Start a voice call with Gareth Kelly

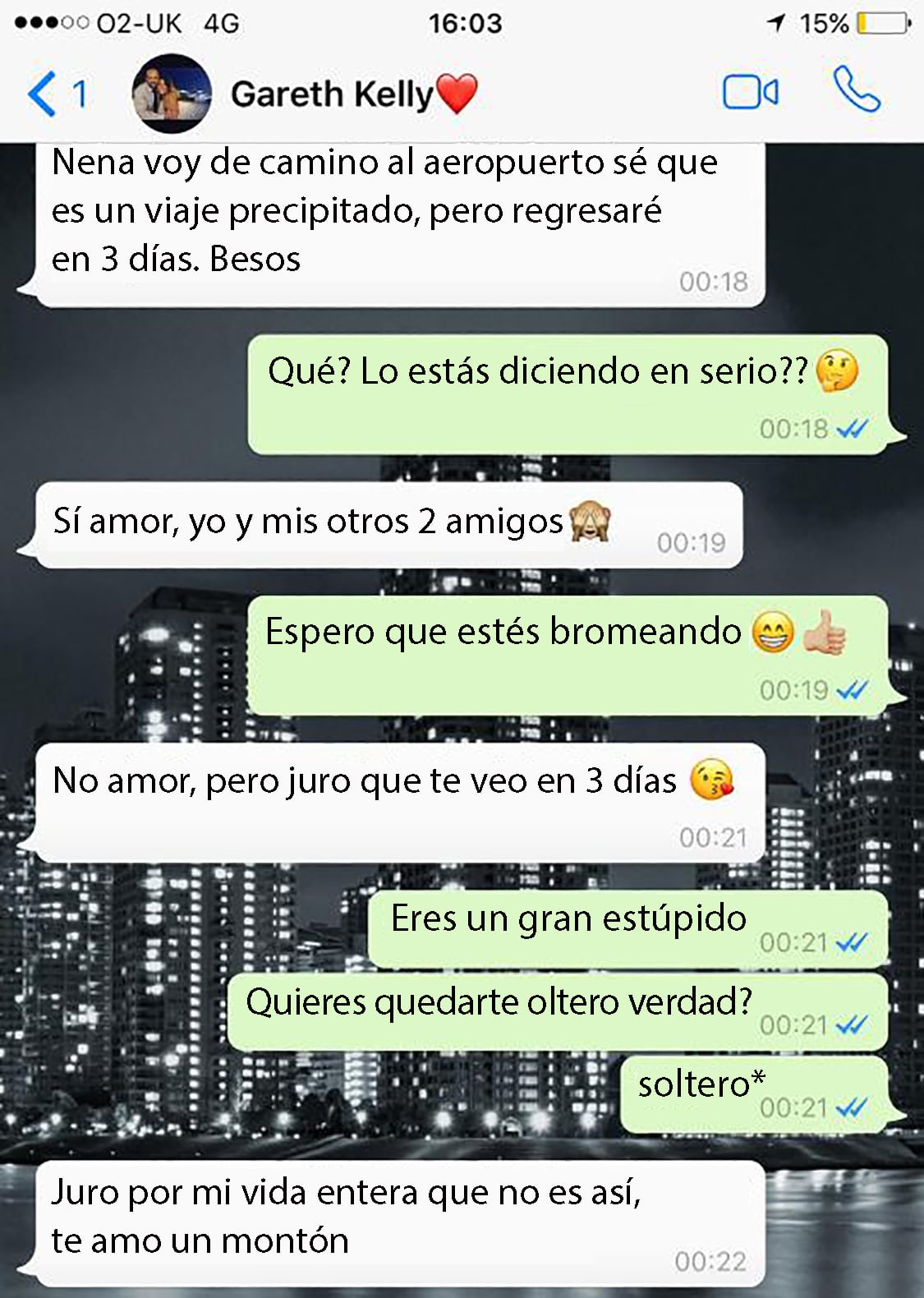tap(857, 90)
